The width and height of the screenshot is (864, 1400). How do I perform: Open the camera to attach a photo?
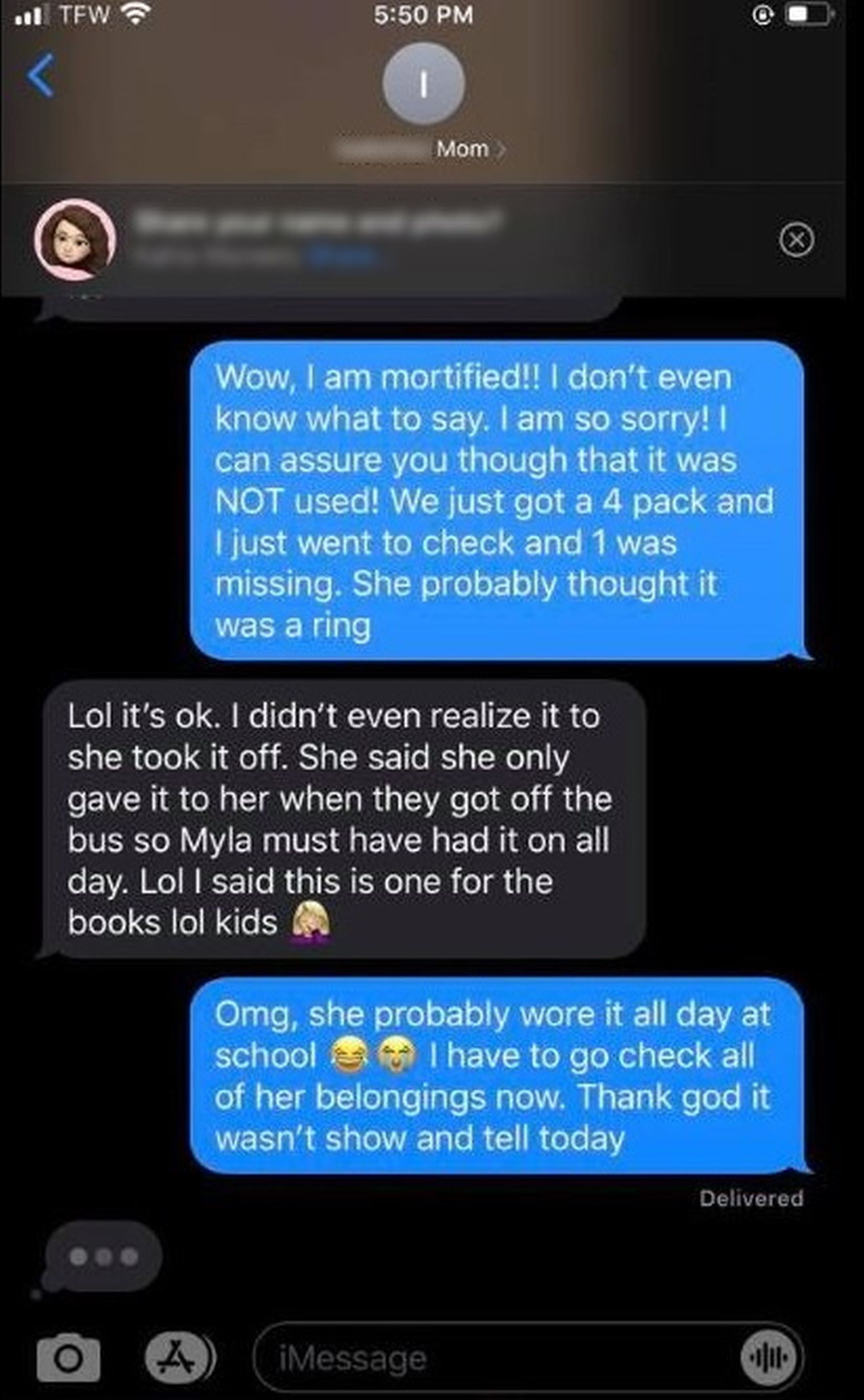pyautogui.click(x=68, y=1358)
